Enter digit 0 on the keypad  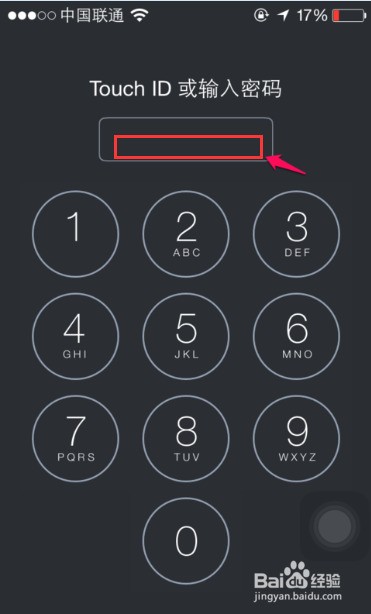pos(186,541)
